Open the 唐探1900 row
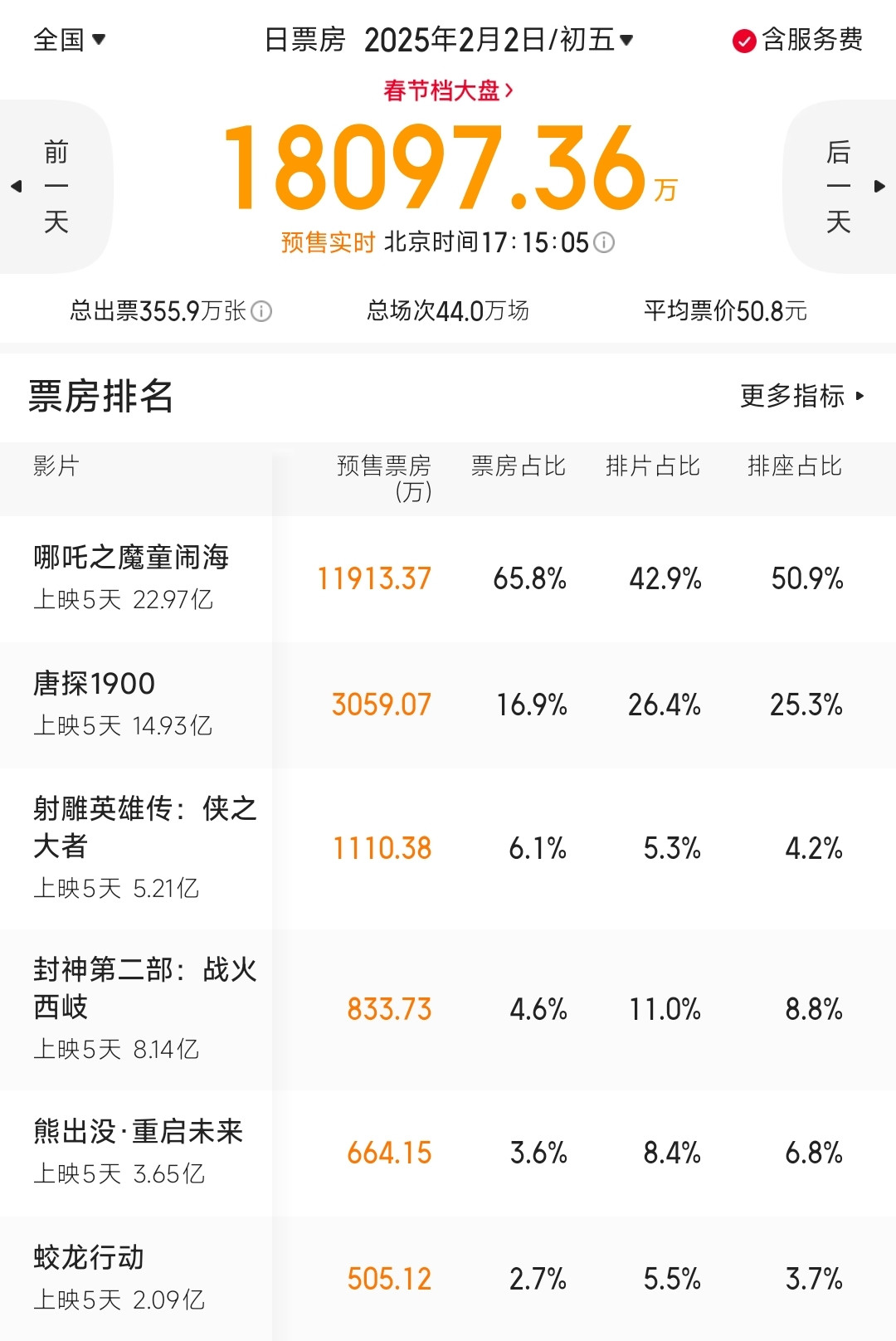Screen dimensions: 896x1341 coord(448,705)
